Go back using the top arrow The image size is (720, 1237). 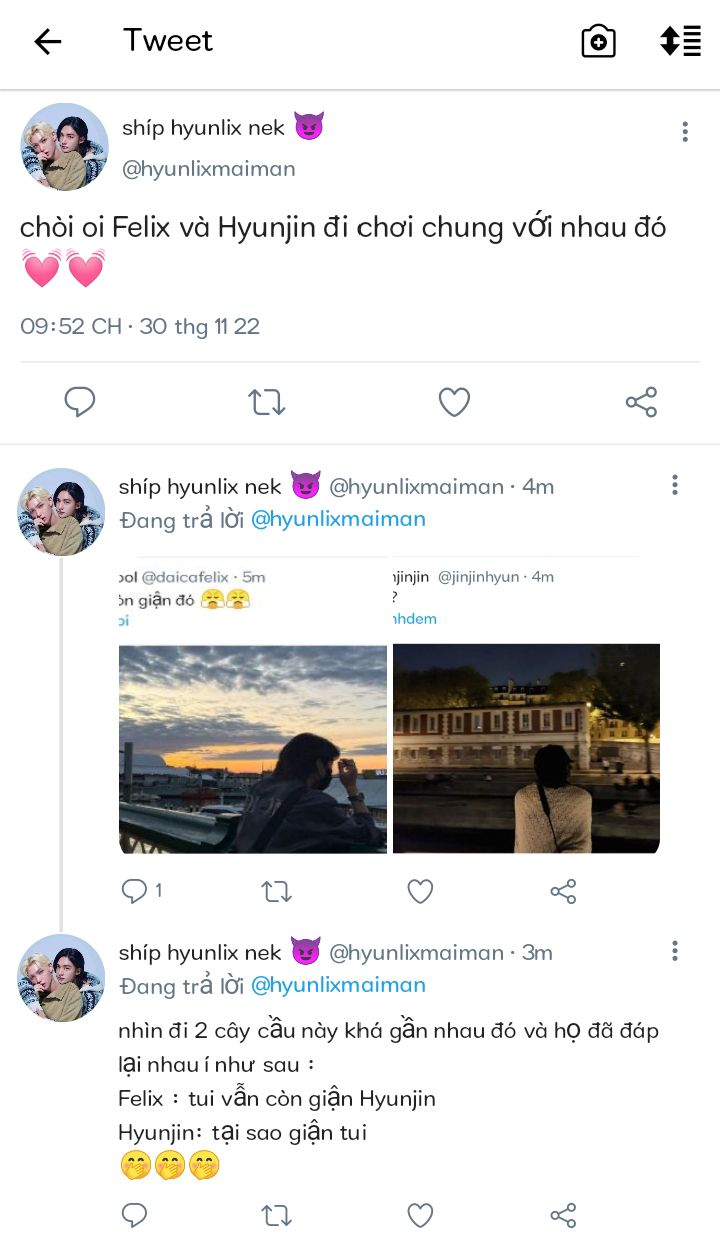pyautogui.click(x=48, y=41)
